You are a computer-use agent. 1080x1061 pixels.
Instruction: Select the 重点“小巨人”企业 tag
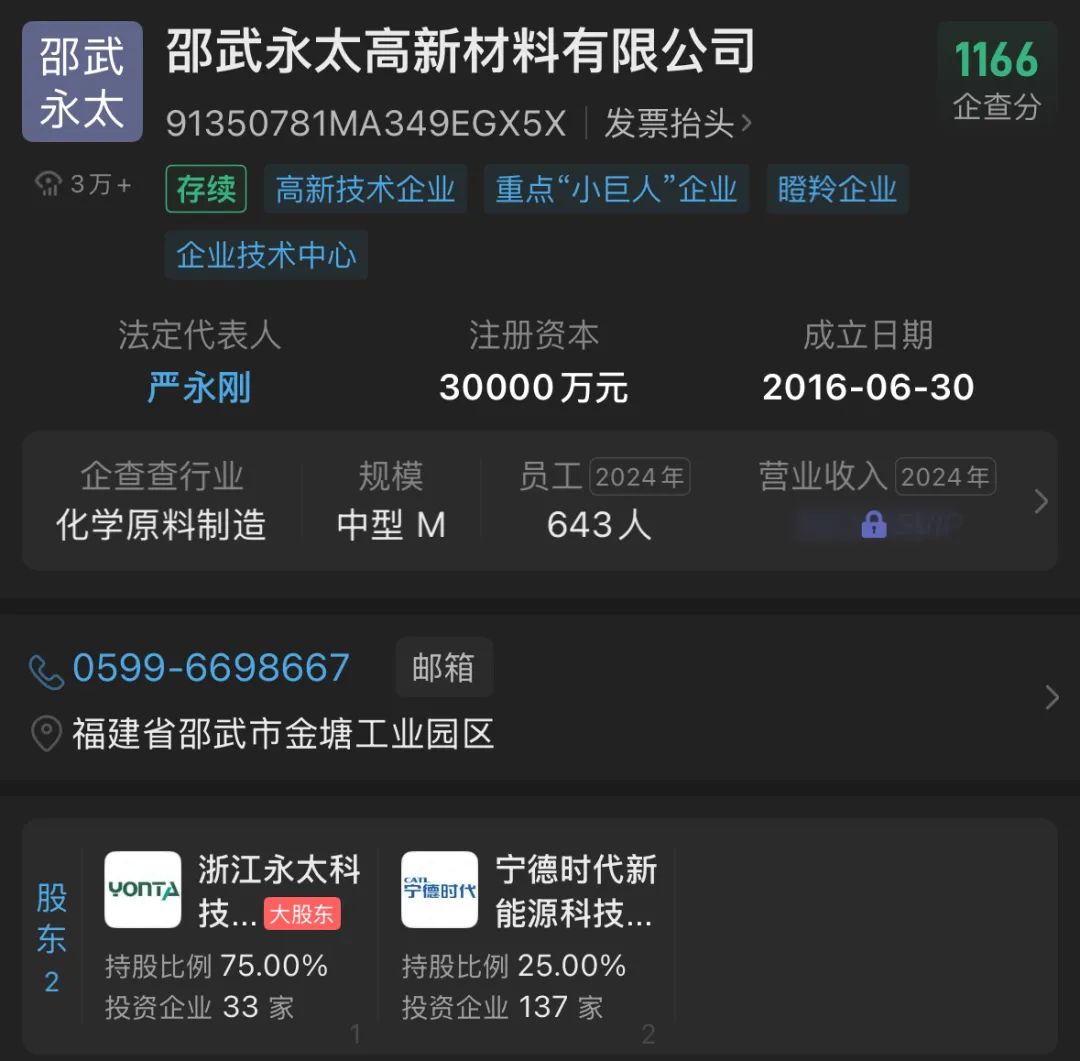tap(616, 189)
